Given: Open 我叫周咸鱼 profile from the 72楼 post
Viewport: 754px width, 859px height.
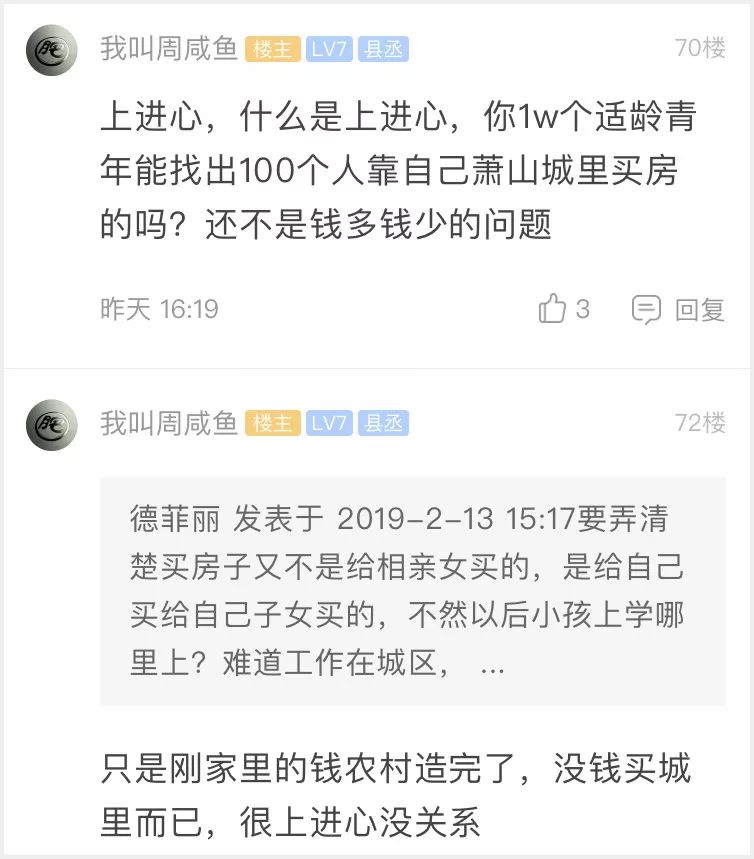Looking at the screenshot, I should point(168,423).
